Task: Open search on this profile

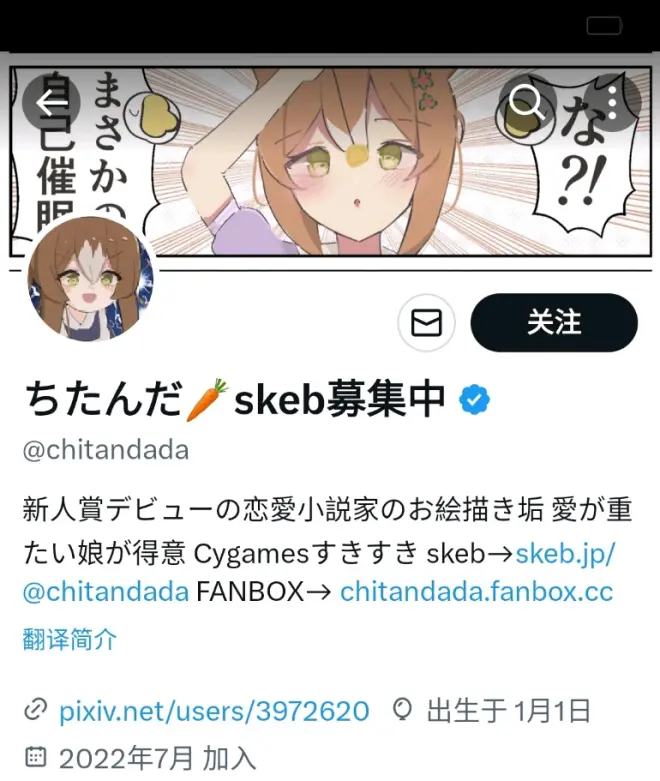Action: tap(527, 101)
